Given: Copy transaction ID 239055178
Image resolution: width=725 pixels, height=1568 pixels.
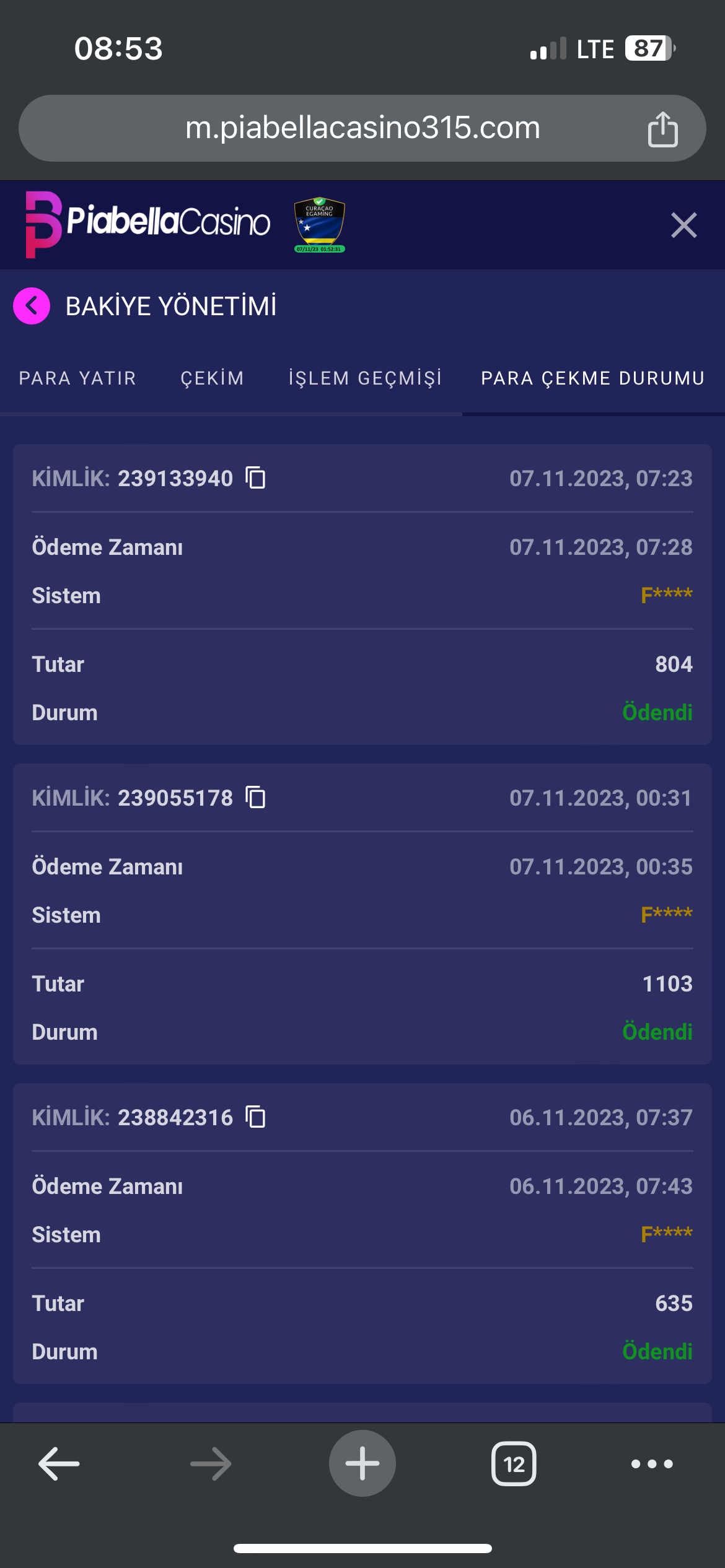Looking at the screenshot, I should click(x=255, y=798).
